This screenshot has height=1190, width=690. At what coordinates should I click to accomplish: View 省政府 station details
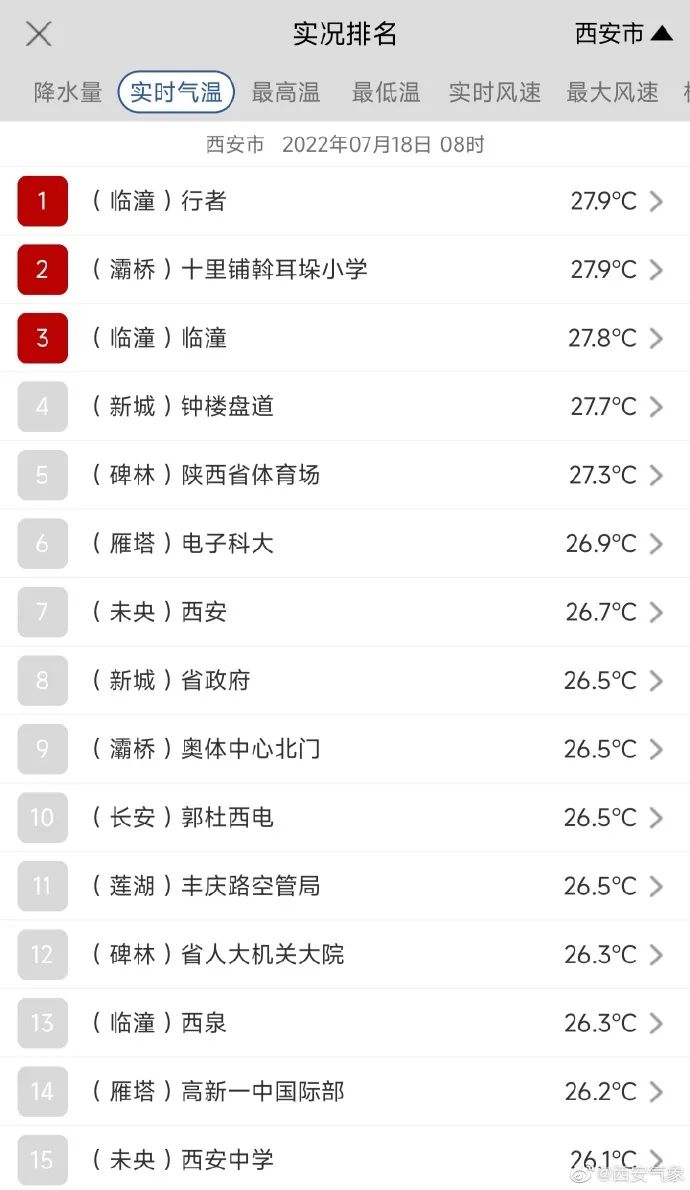click(x=345, y=681)
